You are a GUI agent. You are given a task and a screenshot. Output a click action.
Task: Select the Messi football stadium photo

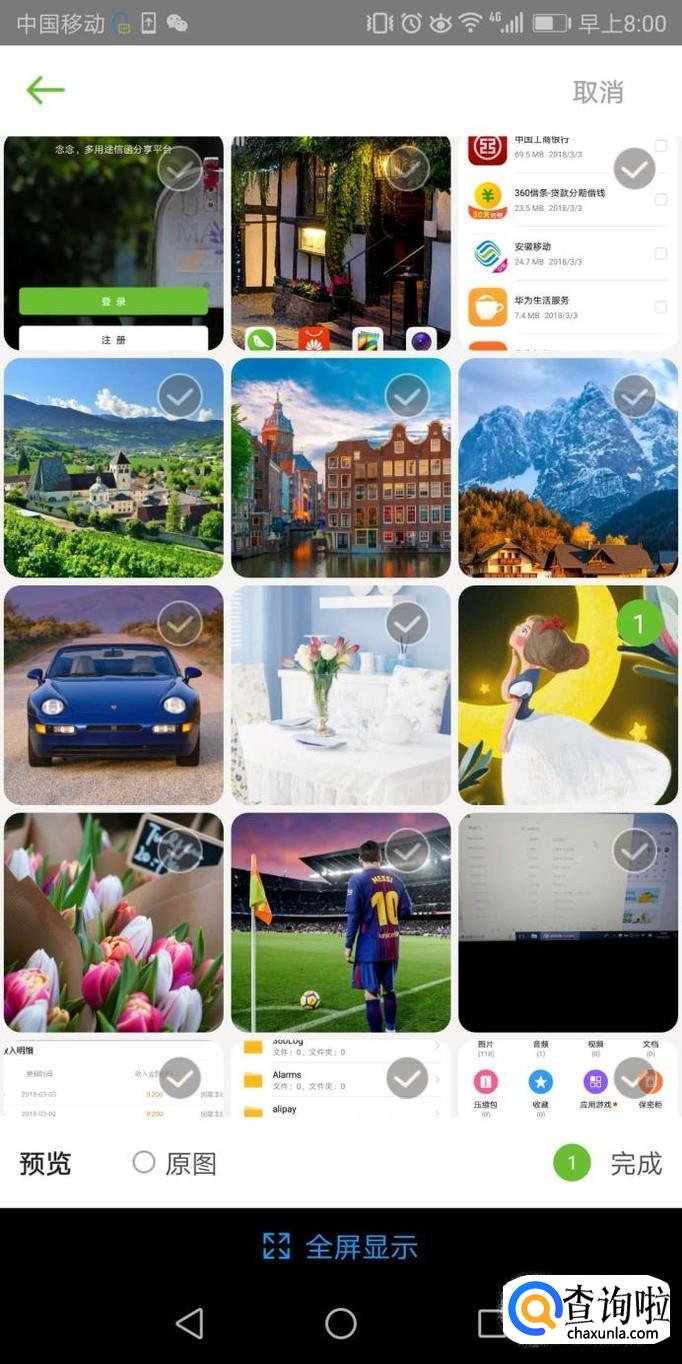[407, 851]
